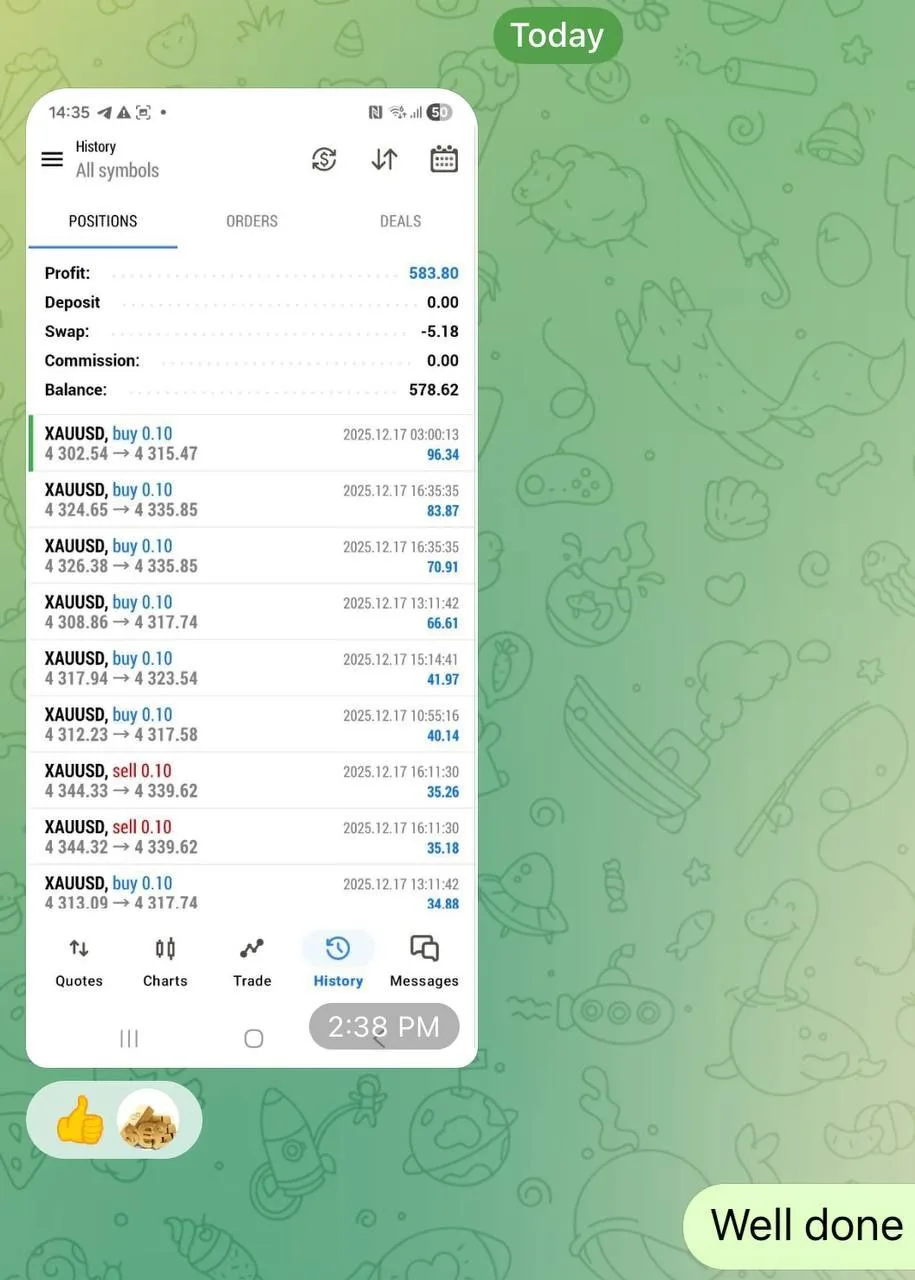
Task: Open the trading history screenshot image
Action: tap(251, 580)
